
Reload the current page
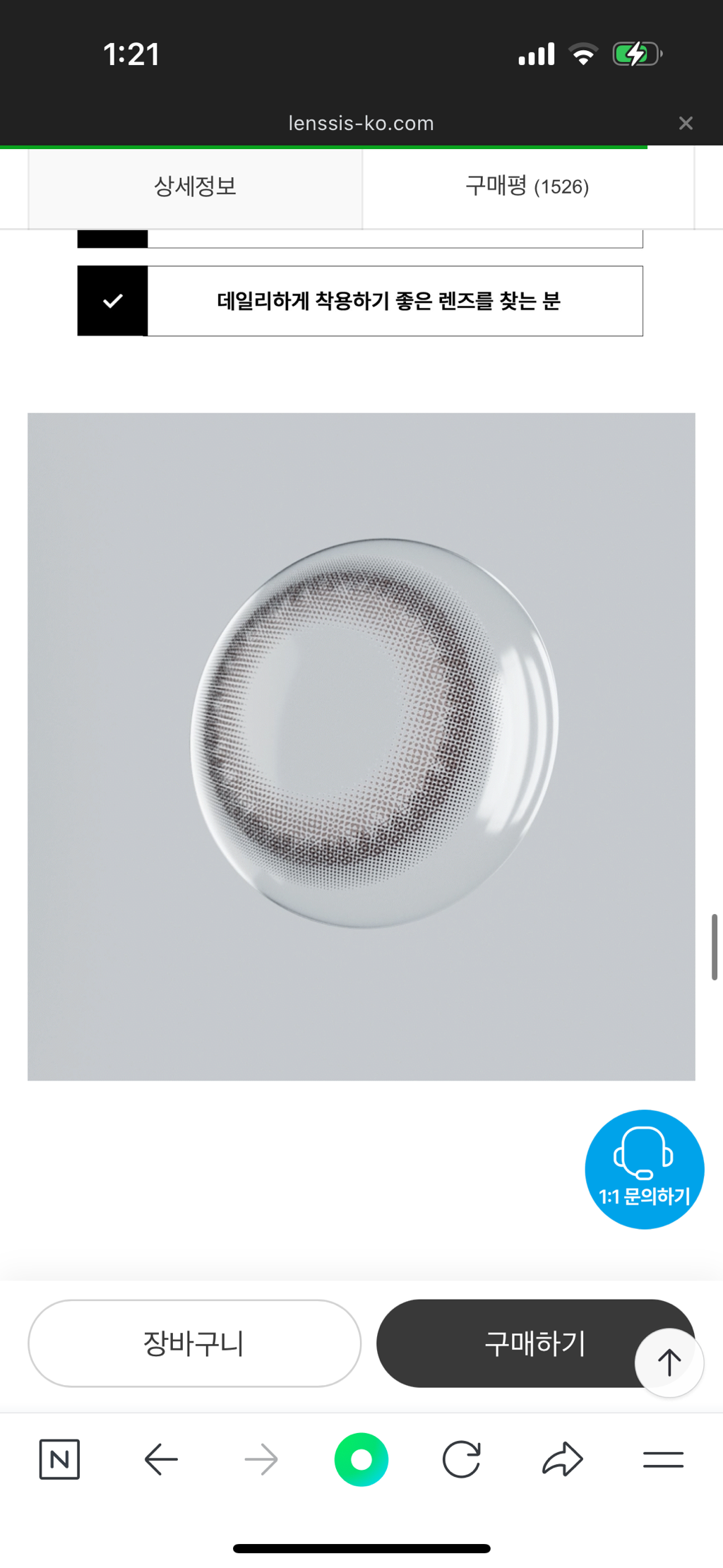click(x=462, y=1459)
